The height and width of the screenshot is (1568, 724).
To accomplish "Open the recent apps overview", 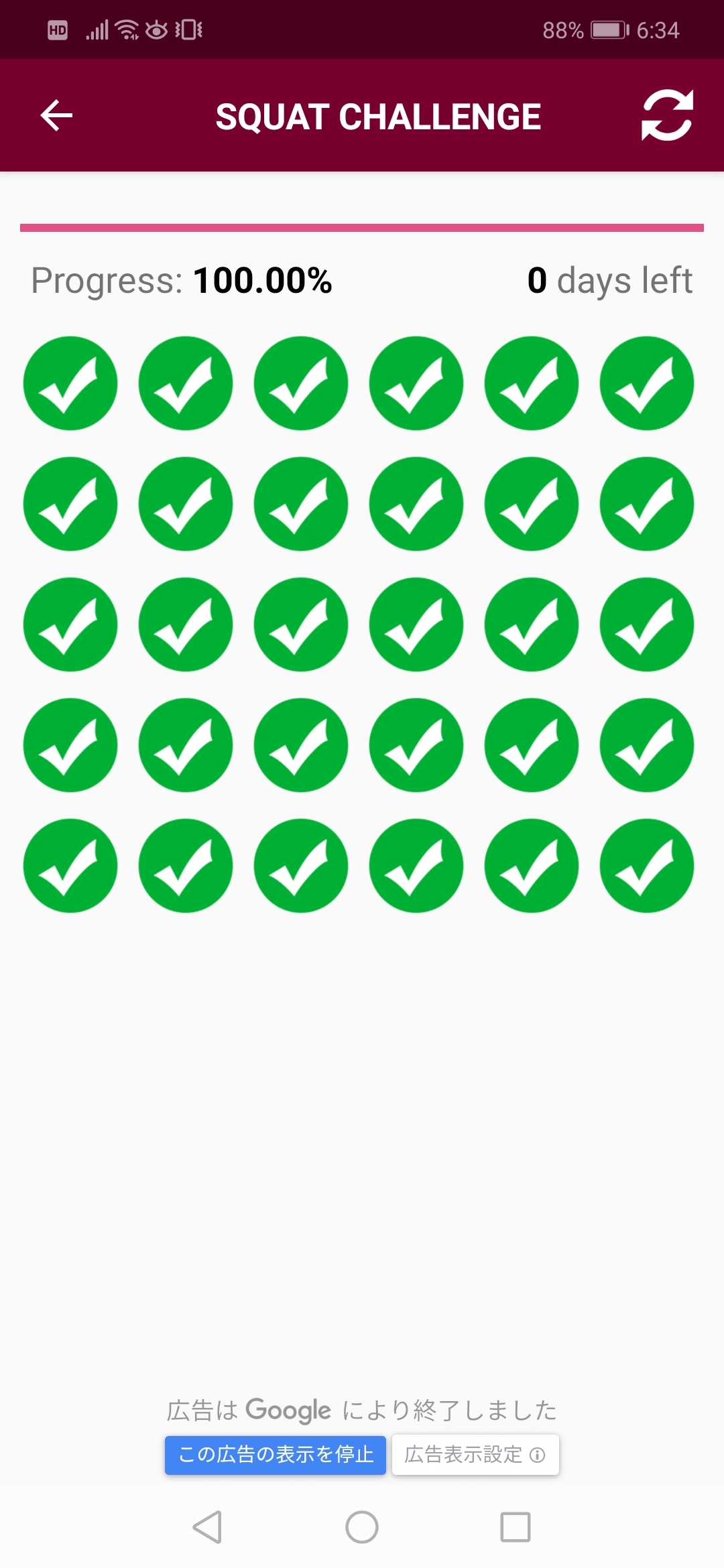I will [x=516, y=1527].
